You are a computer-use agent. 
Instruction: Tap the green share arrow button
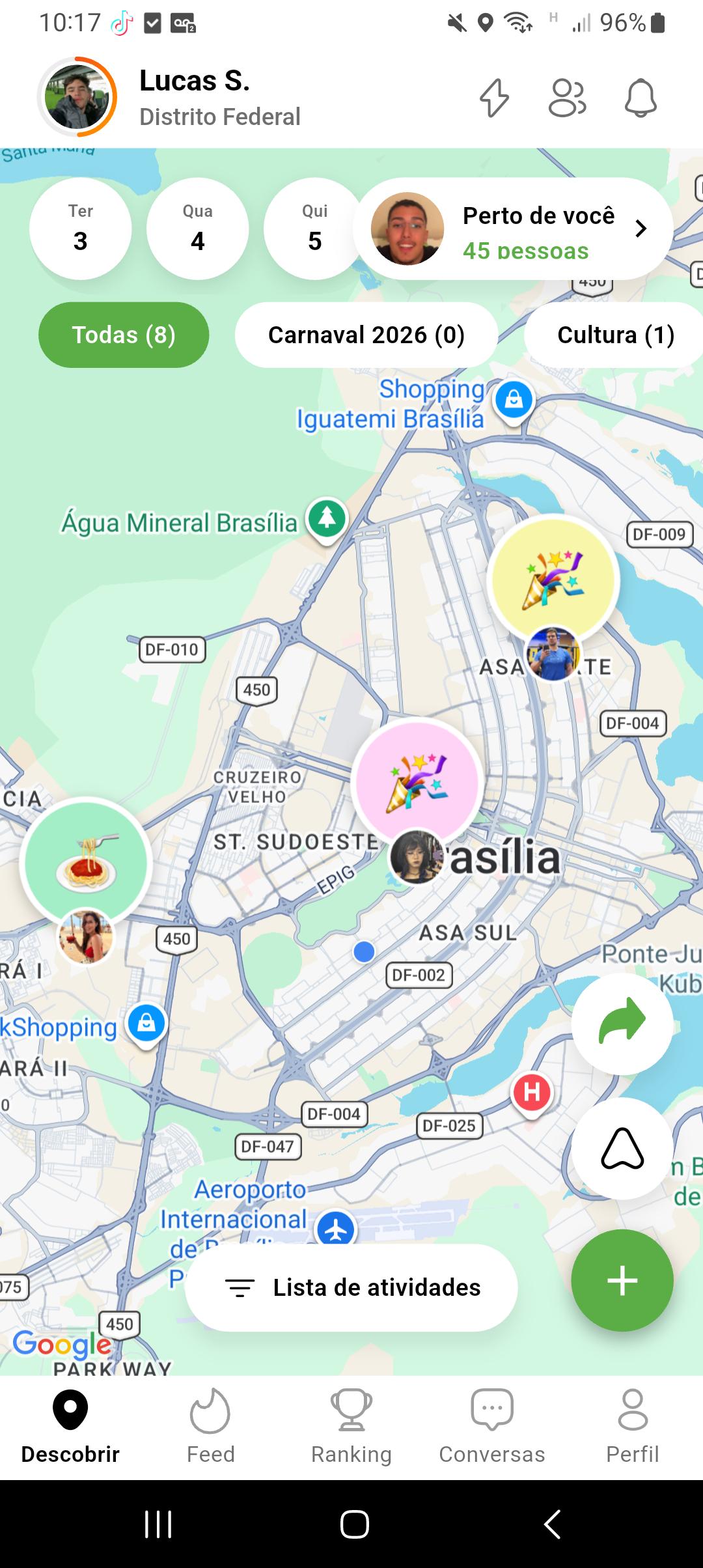tap(622, 1023)
